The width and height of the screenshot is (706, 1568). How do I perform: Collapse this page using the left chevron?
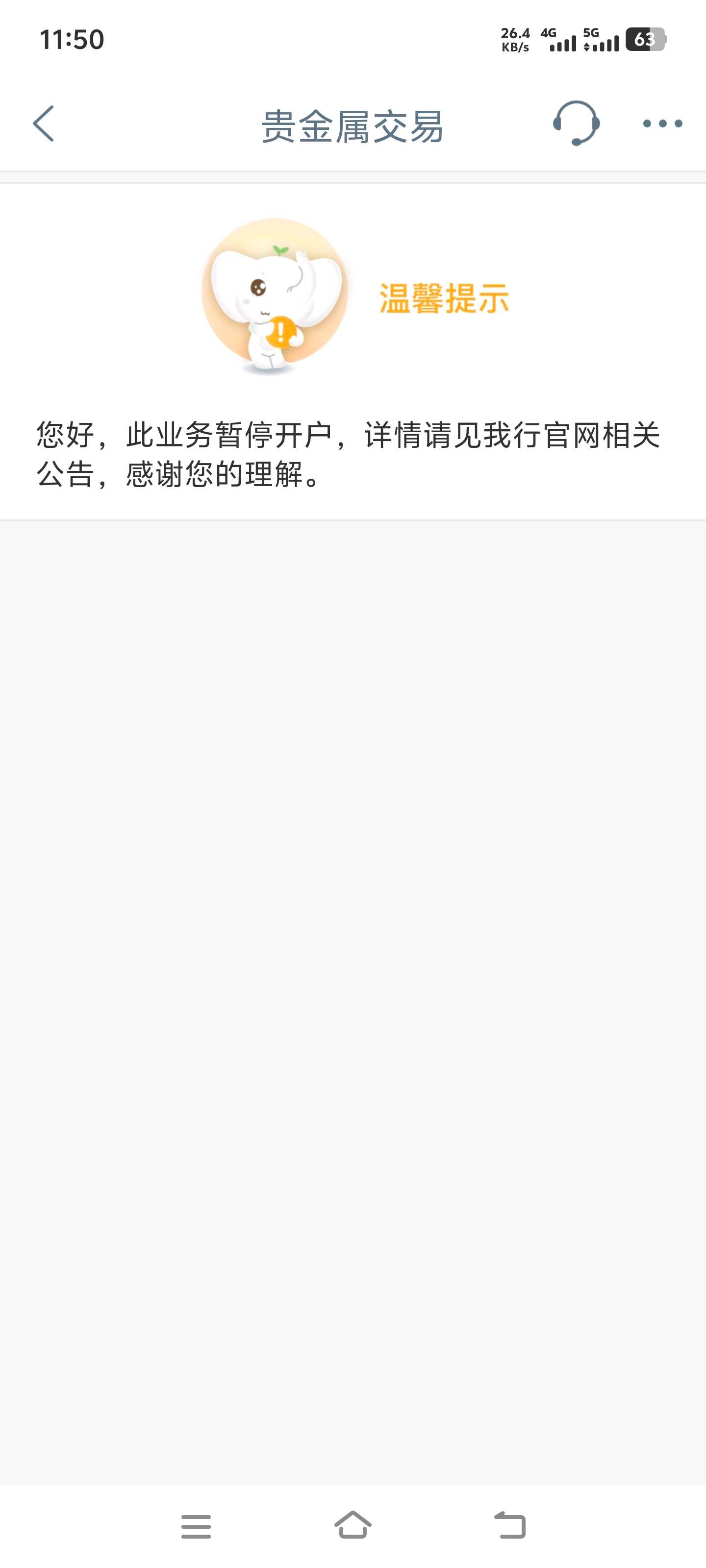(44, 123)
